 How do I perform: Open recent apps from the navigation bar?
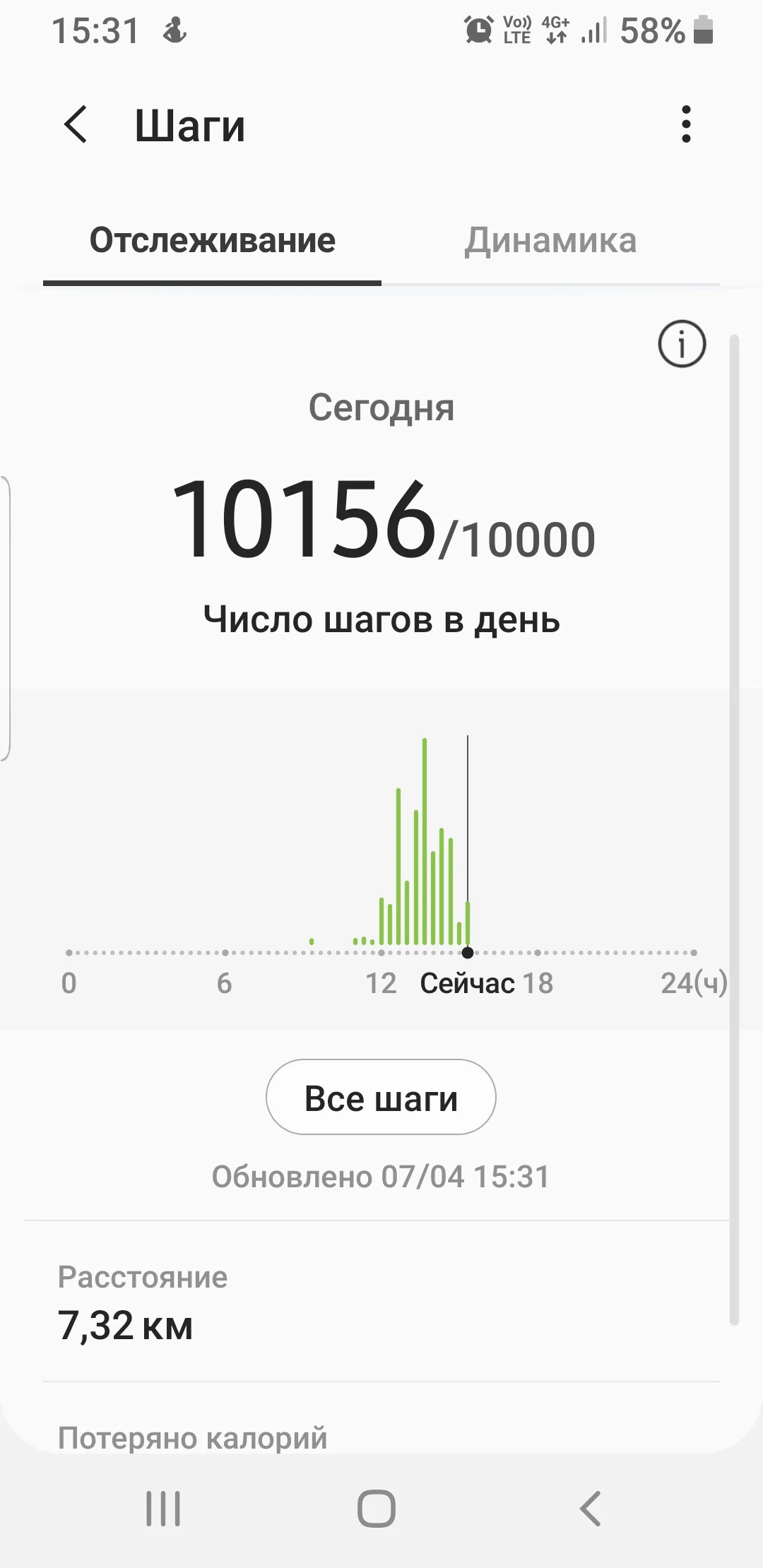162,1509
